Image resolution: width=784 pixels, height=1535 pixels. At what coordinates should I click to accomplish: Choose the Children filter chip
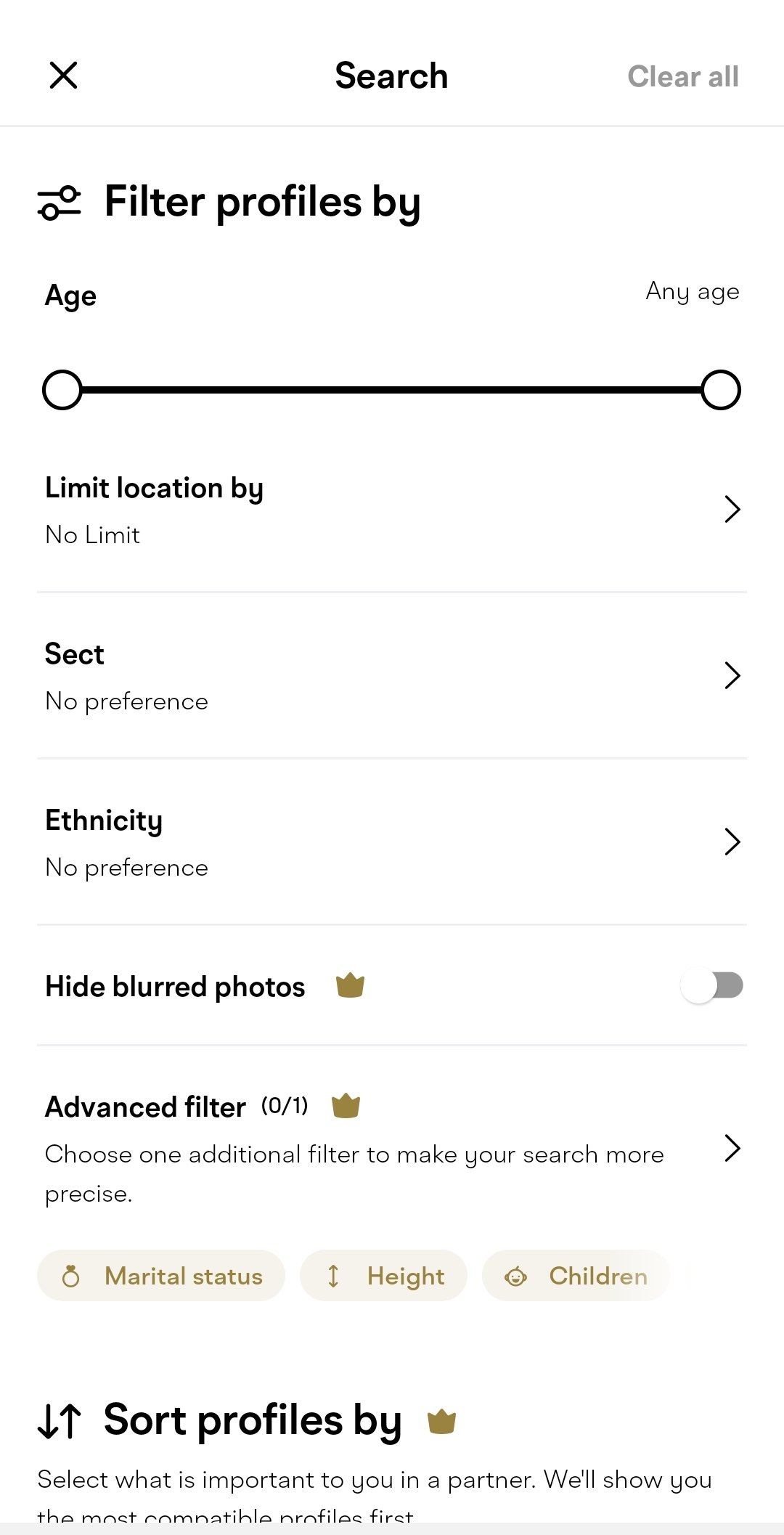576,1276
